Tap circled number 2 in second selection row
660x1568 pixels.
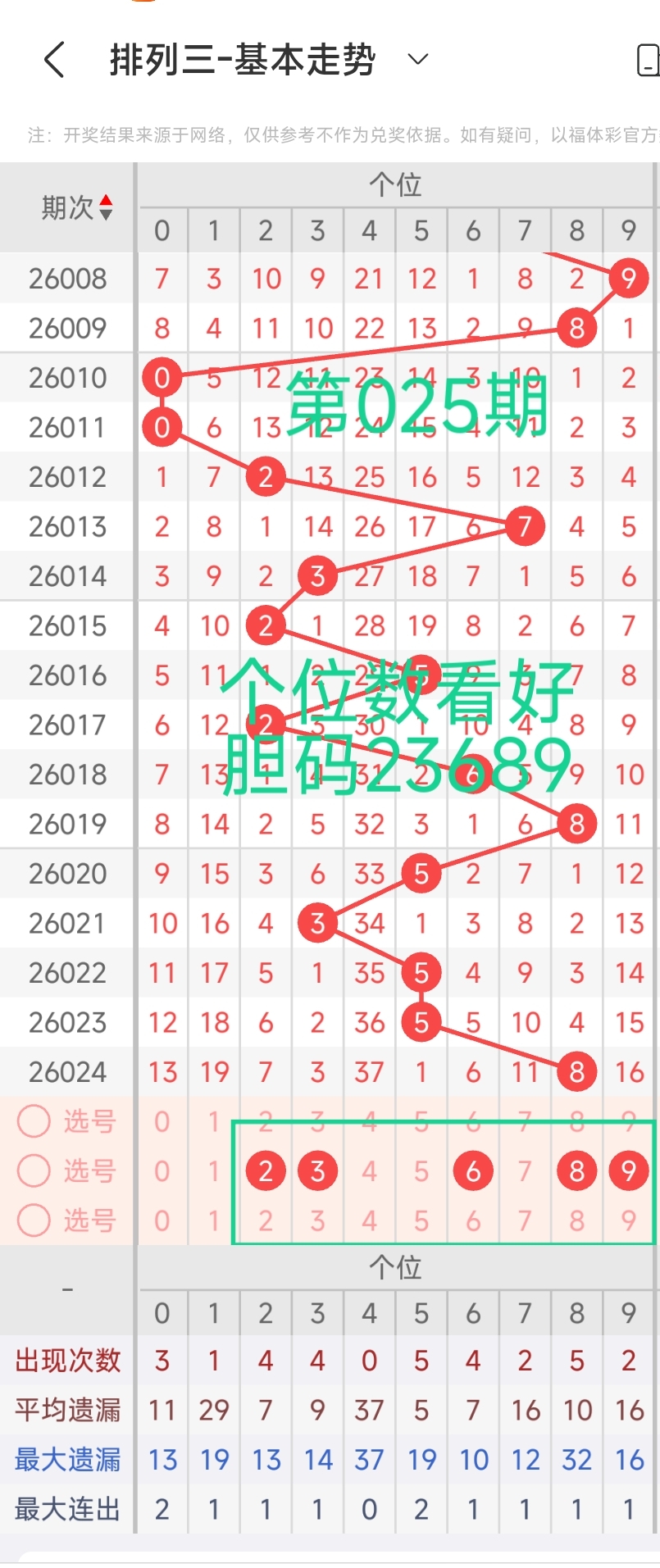point(265,1170)
